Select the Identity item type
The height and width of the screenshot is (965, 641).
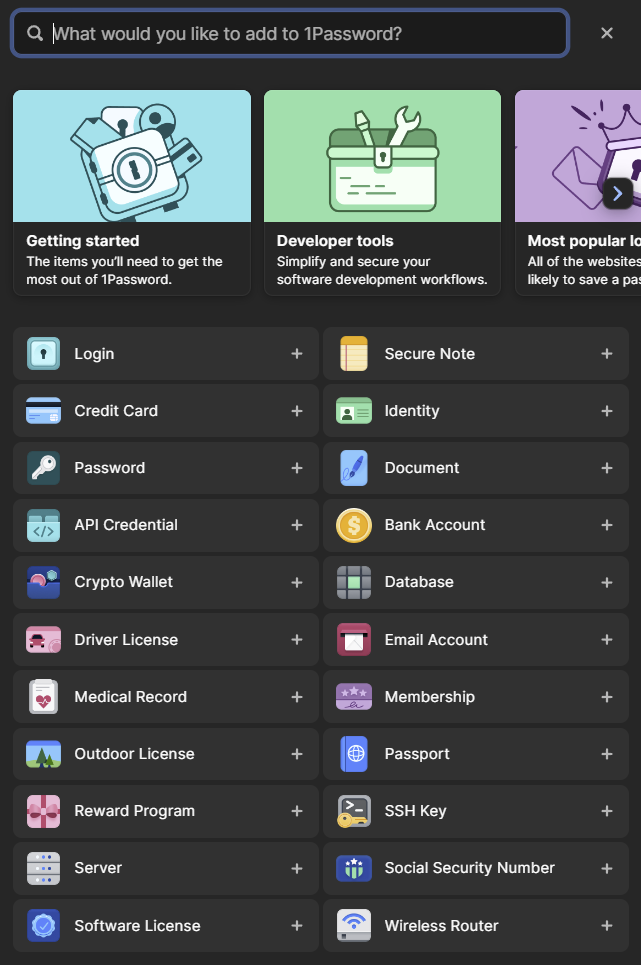click(475, 411)
